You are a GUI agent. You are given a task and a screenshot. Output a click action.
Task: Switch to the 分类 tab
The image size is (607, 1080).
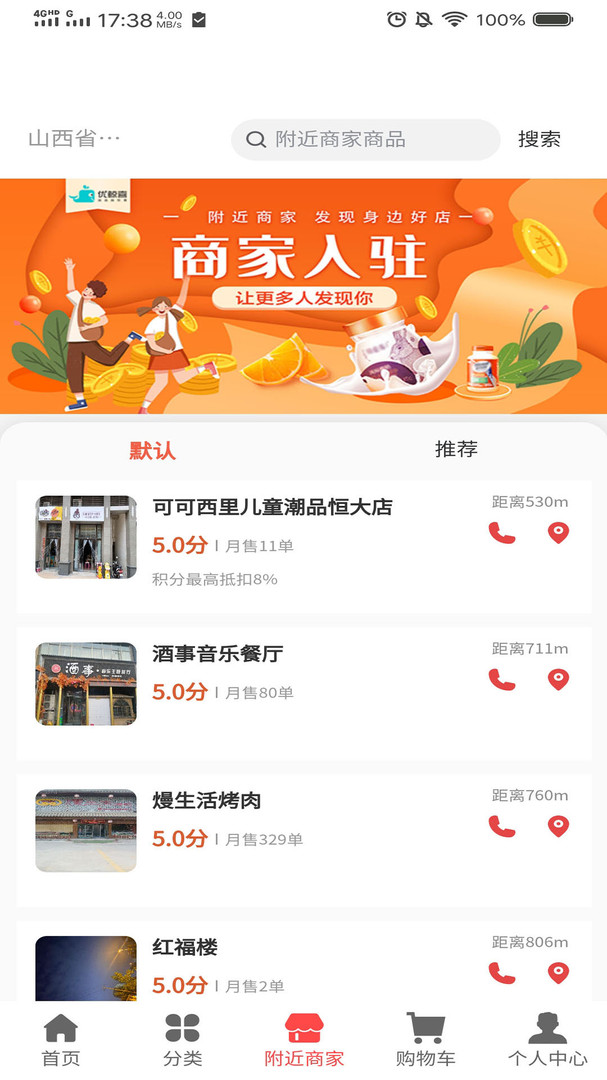pos(183,1040)
